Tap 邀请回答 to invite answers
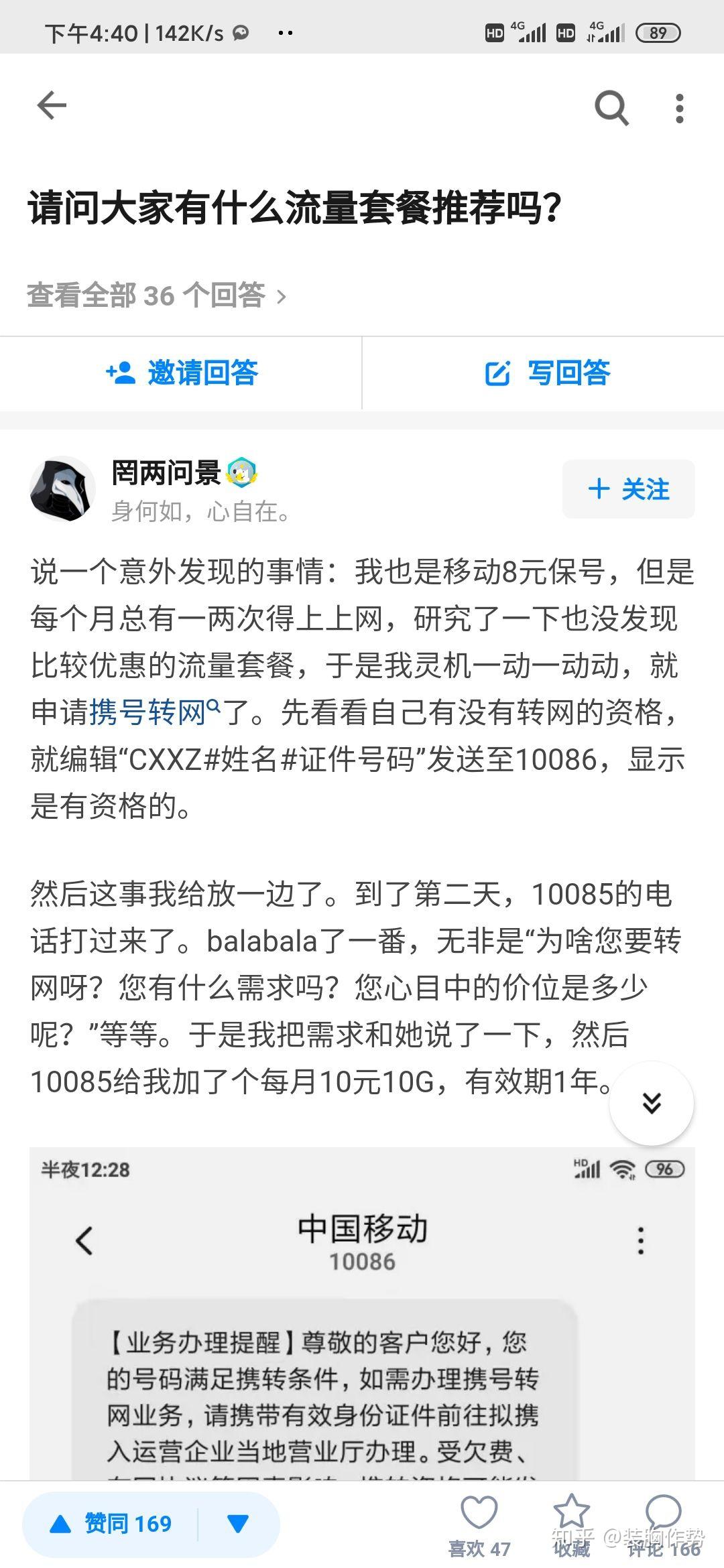 (181, 373)
